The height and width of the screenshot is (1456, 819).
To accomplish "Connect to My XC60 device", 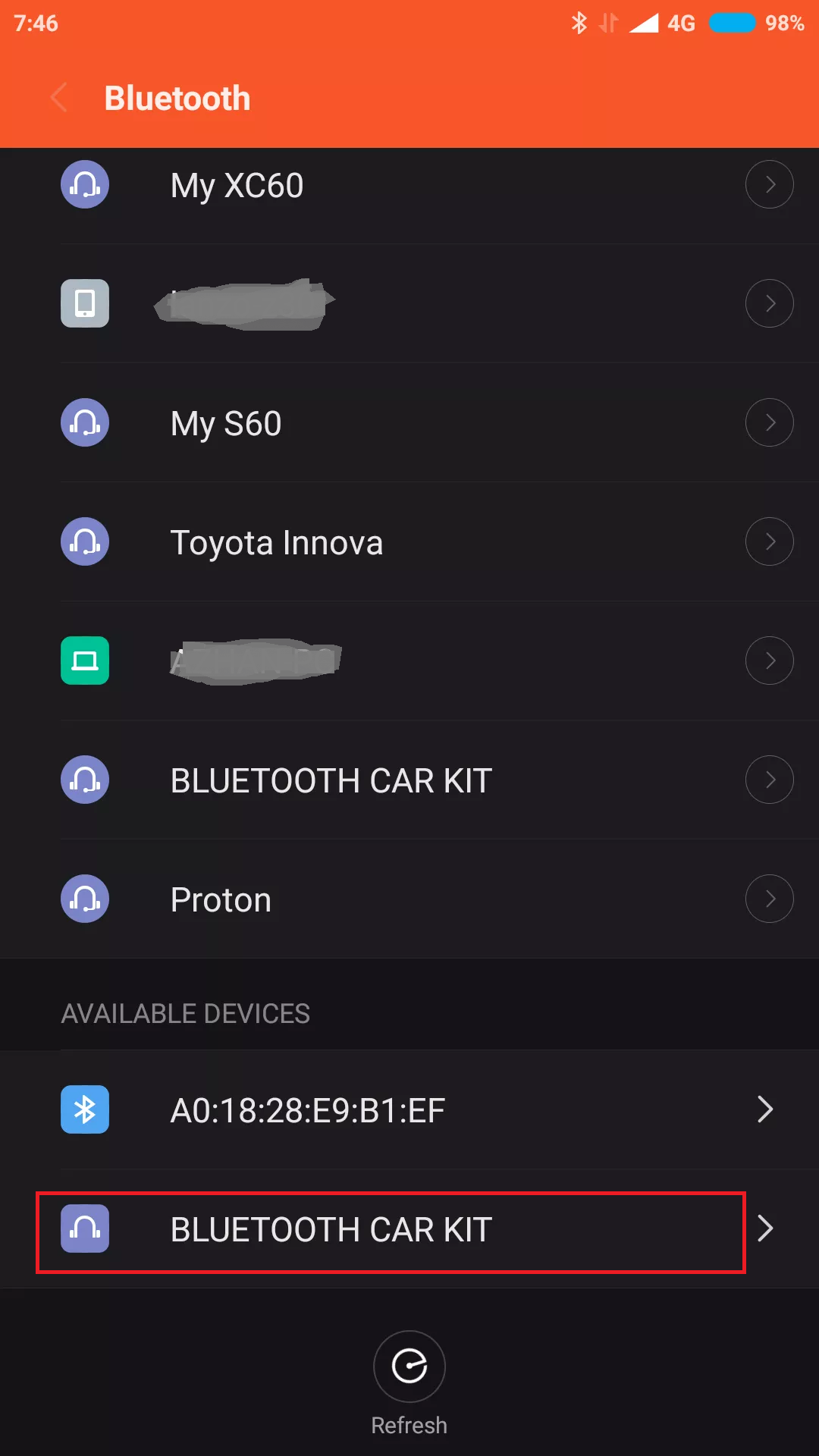I will (x=237, y=186).
